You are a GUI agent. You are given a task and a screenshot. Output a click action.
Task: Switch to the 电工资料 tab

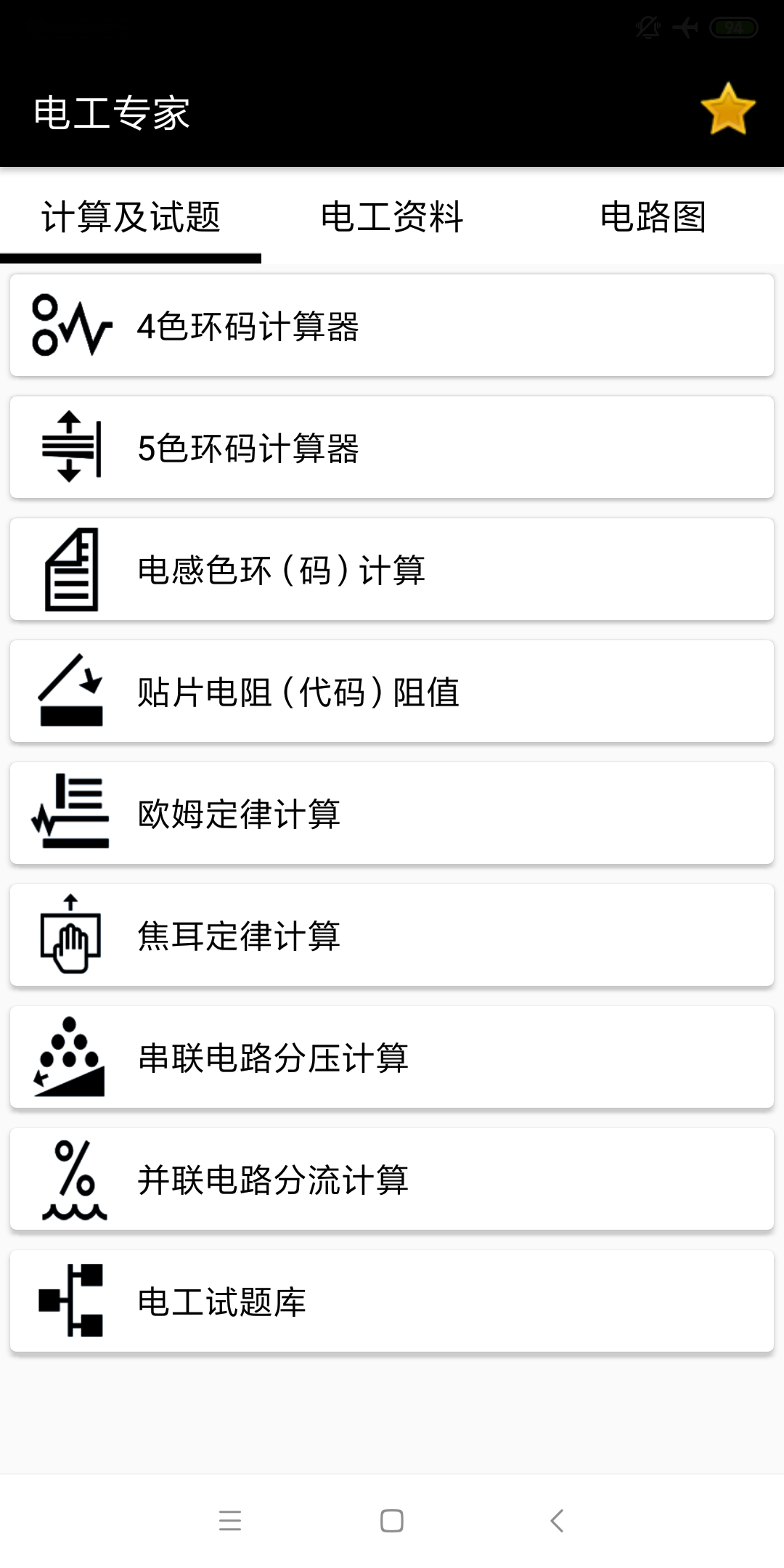pyautogui.click(x=392, y=216)
